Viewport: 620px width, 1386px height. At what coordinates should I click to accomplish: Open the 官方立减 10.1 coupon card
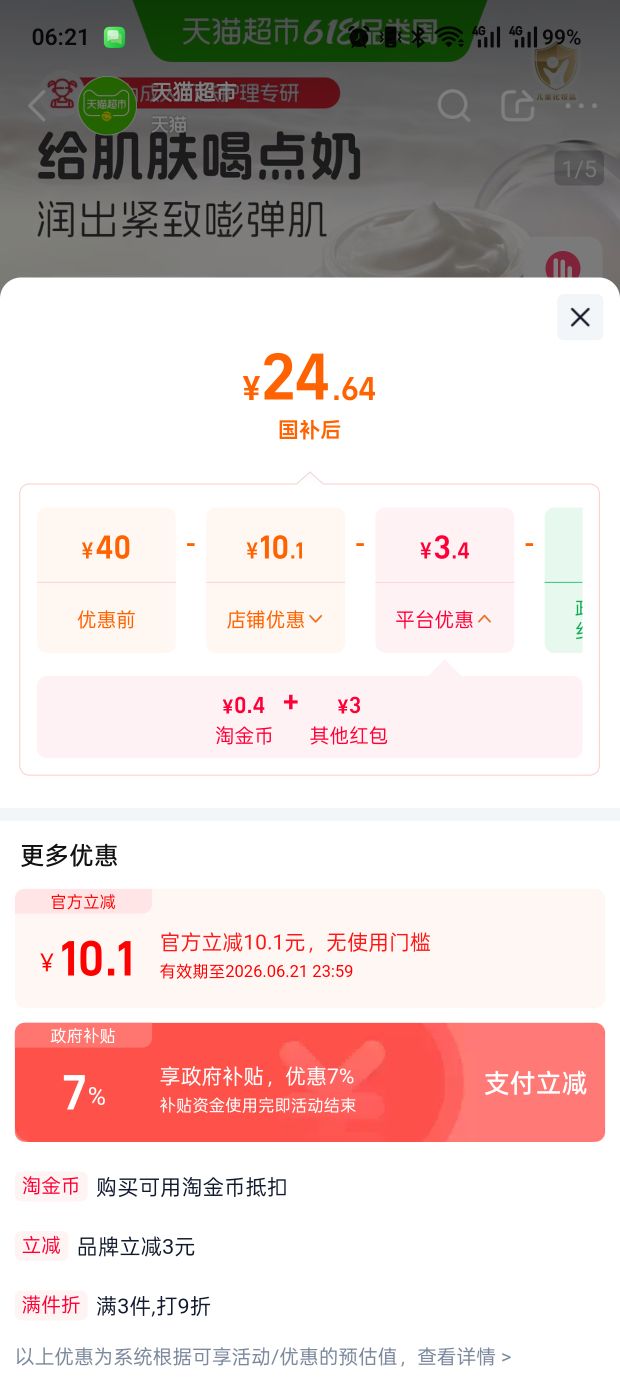click(310, 948)
